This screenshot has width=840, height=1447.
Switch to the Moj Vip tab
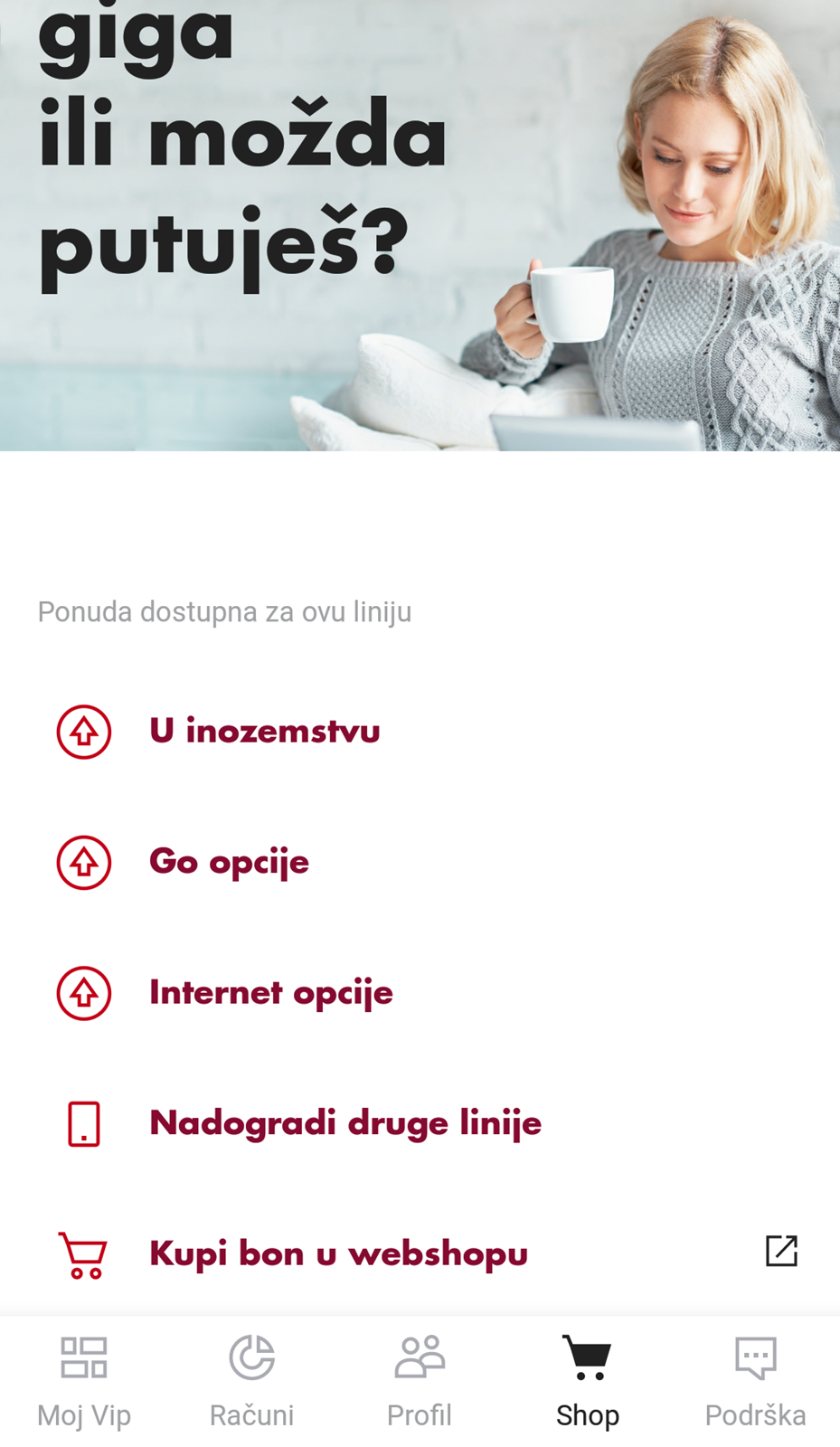pos(84,1382)
